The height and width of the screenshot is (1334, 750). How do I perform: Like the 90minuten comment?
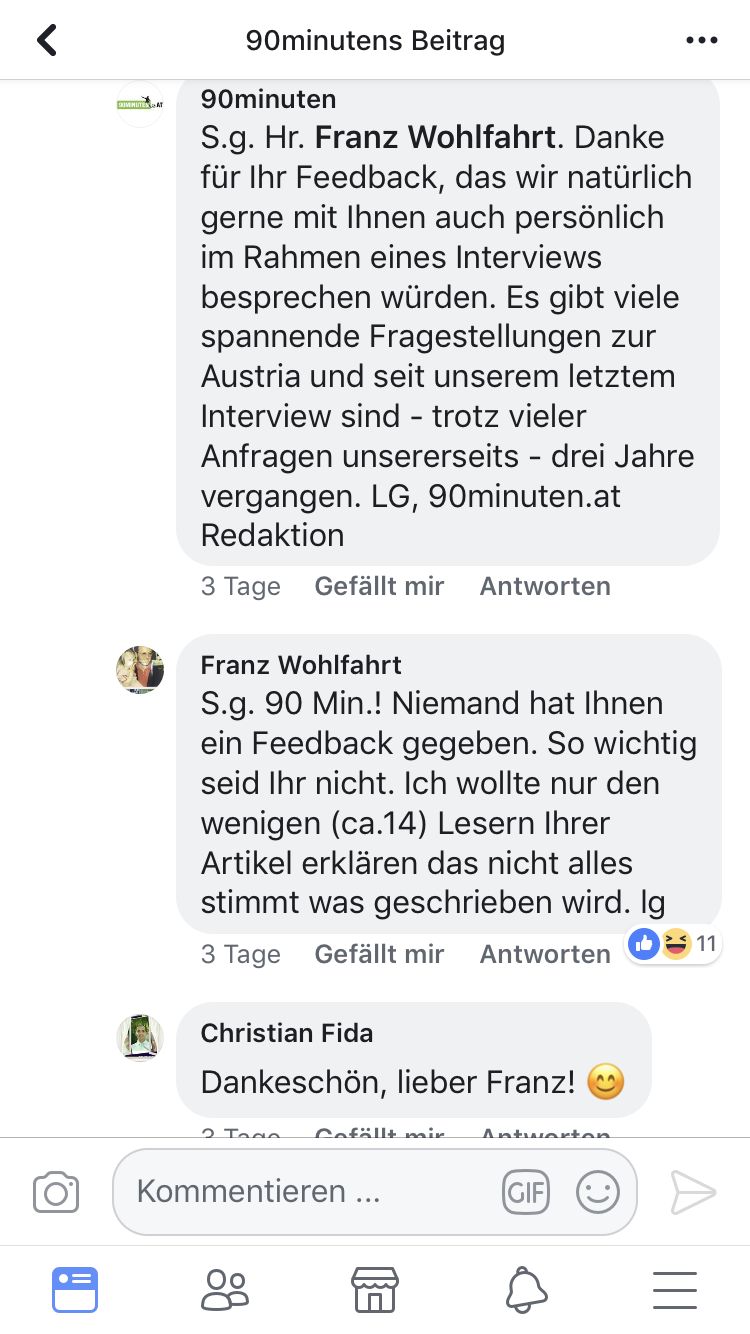click(x=379, y=586)
